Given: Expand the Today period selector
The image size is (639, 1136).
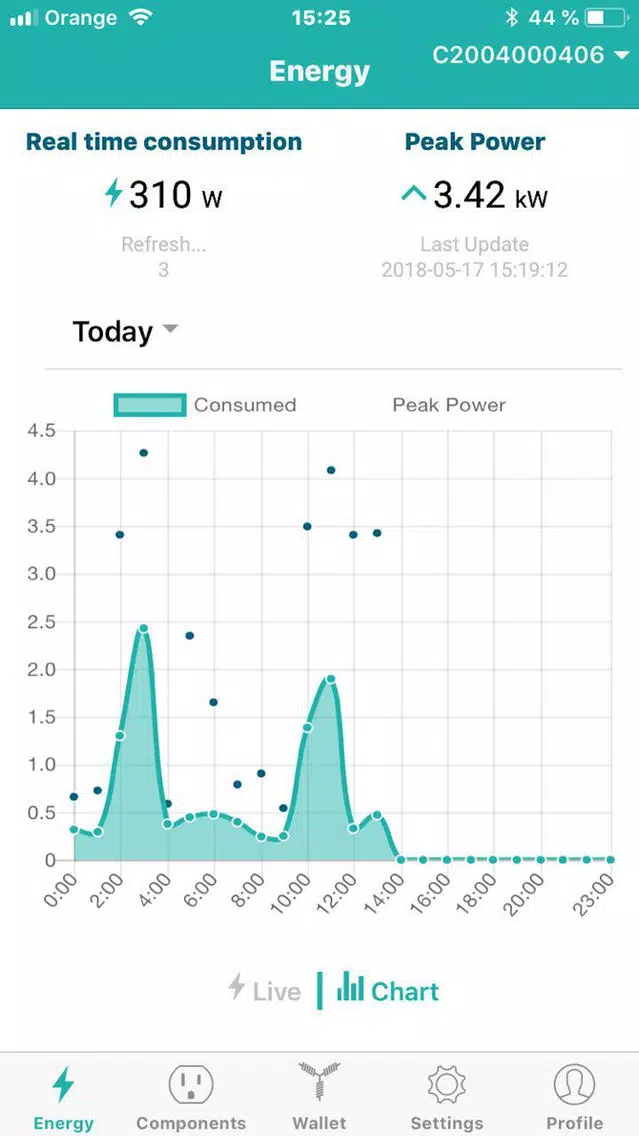Looking at the screenshot, I should [125, 332].
